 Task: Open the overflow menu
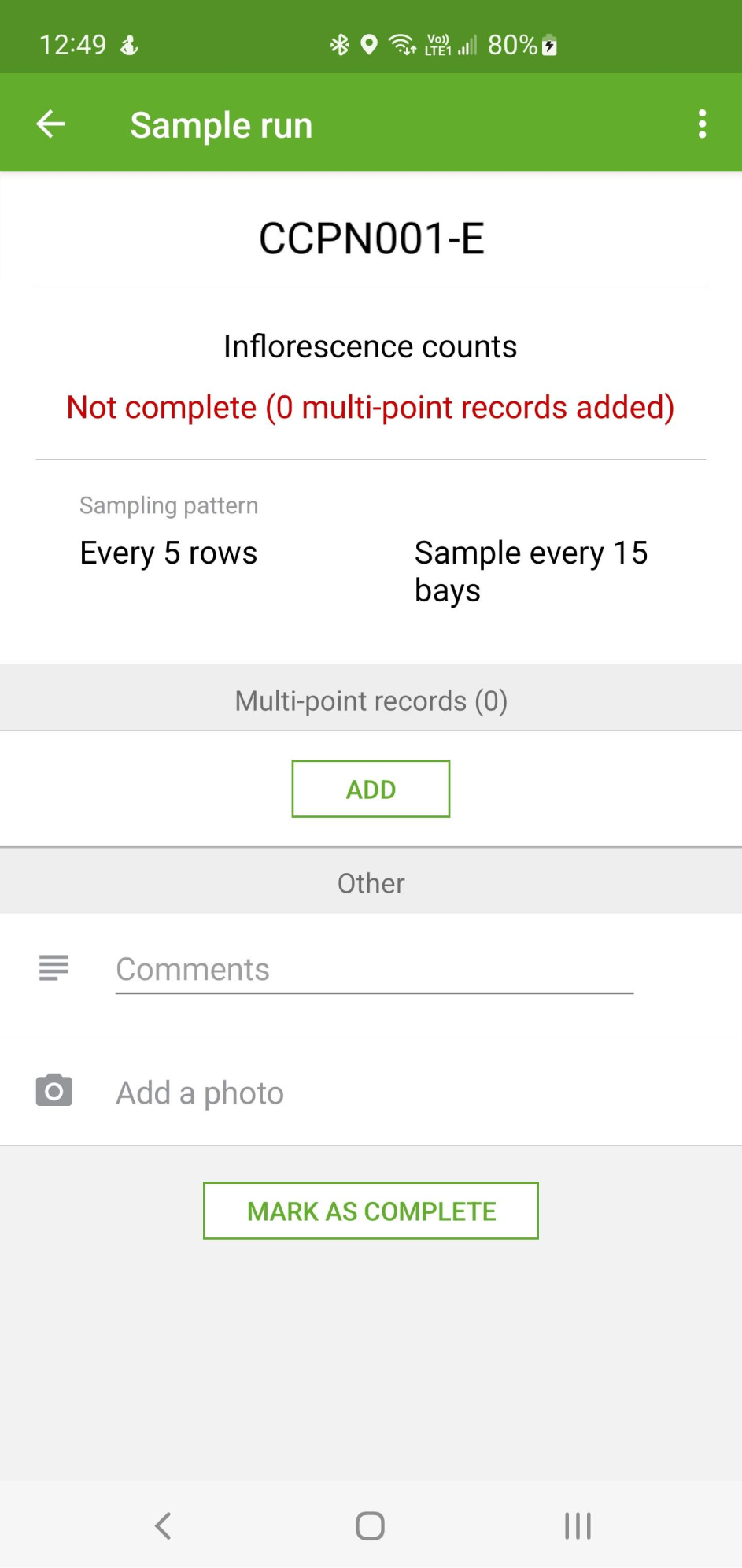click(702, 124)
